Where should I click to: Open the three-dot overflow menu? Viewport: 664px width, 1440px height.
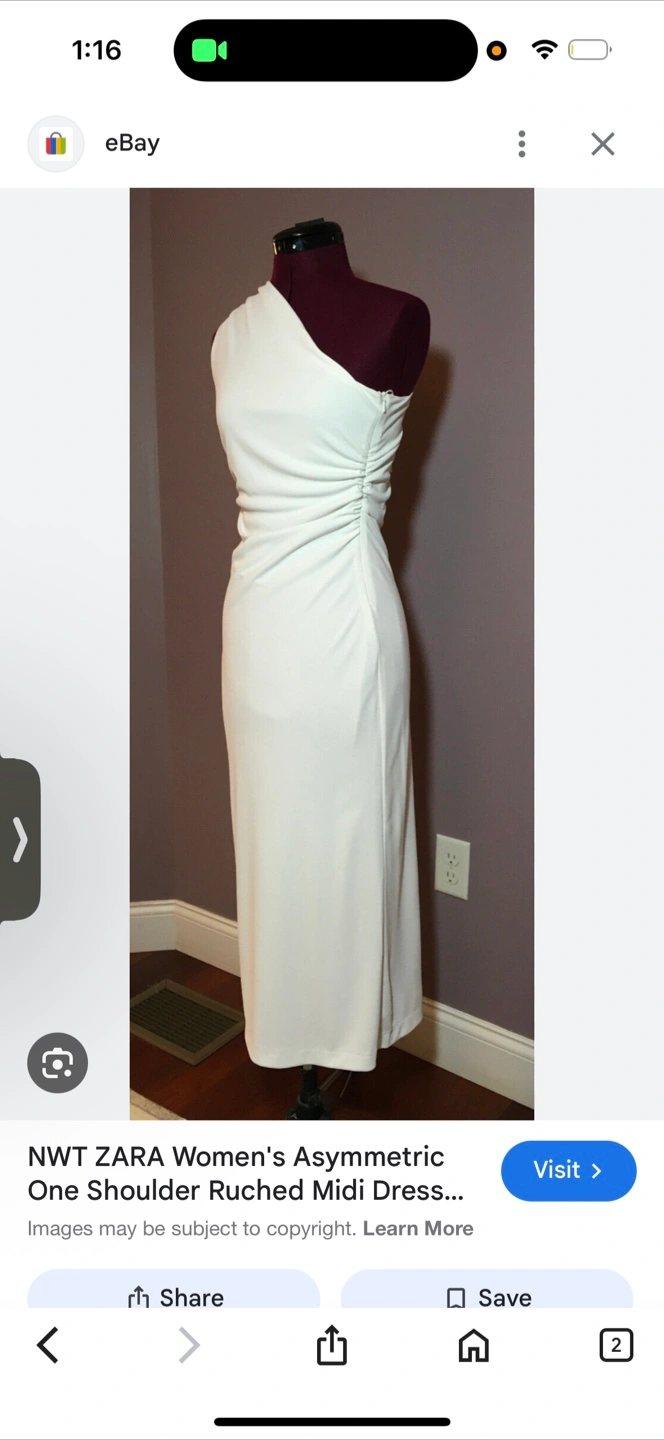tap(521, 144)
